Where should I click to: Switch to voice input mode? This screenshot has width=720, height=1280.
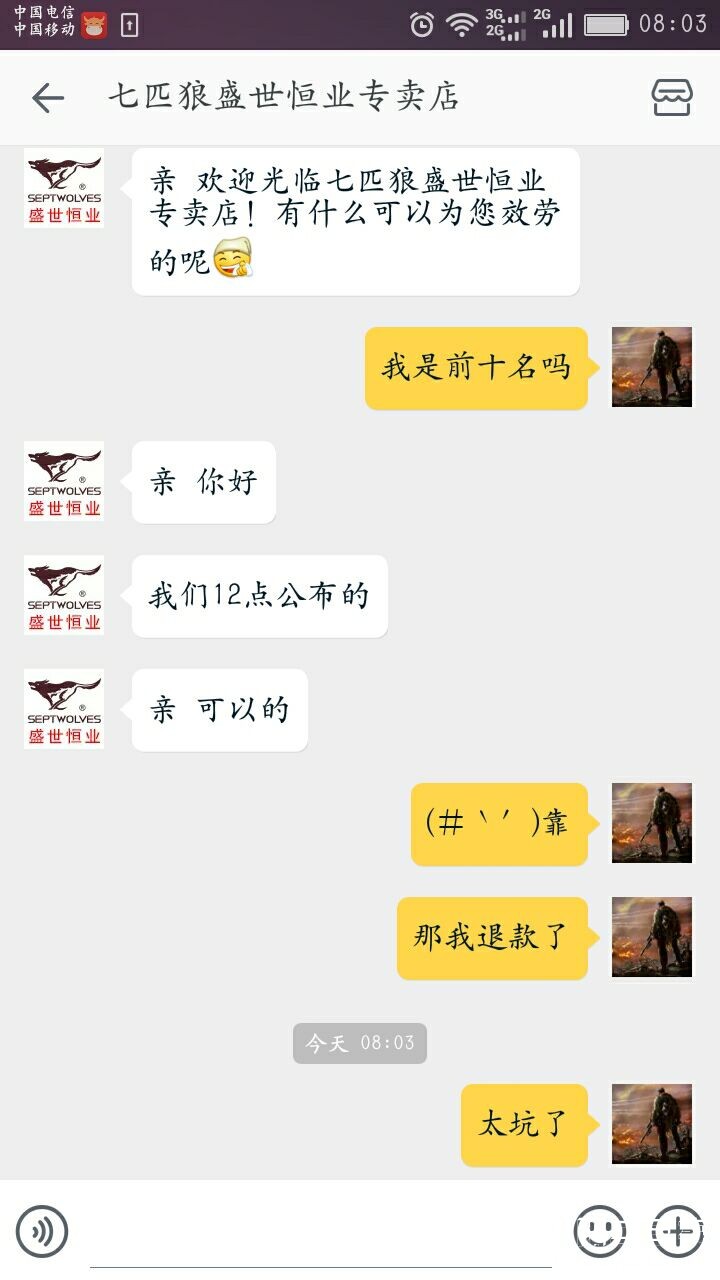click(x=42, y=1231)
